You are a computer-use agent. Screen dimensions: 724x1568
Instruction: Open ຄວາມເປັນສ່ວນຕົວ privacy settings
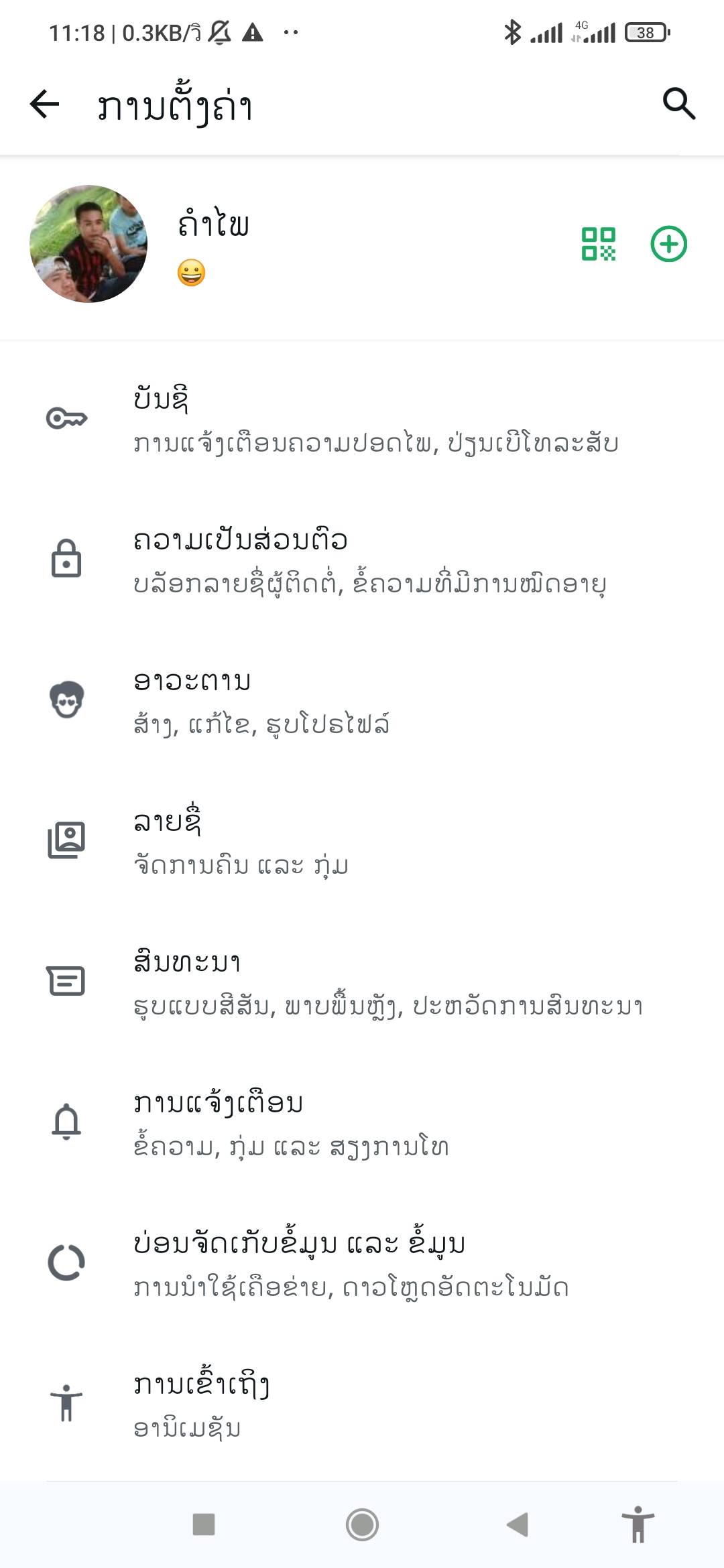362,560
